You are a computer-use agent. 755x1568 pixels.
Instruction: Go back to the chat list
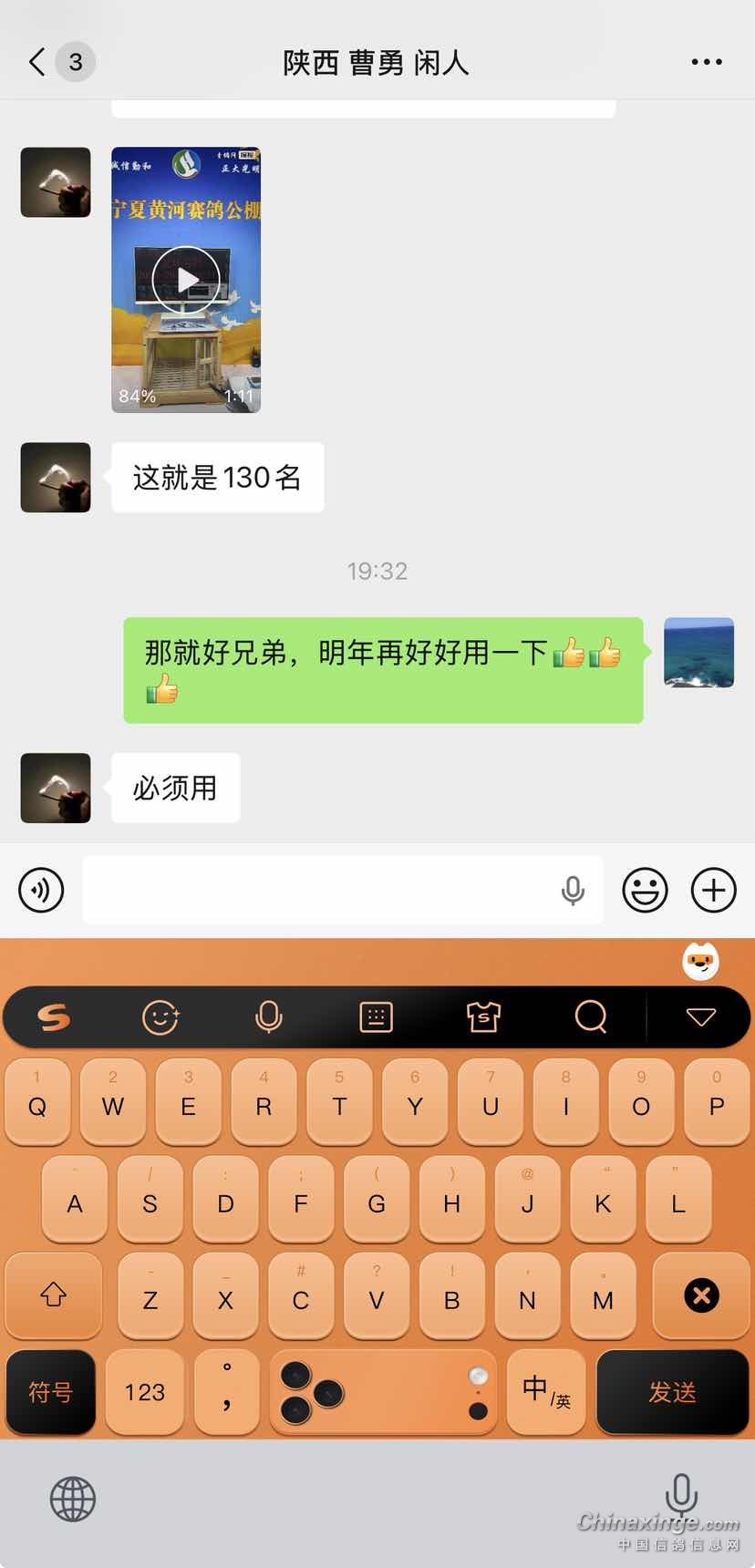(x=38, y=62)
